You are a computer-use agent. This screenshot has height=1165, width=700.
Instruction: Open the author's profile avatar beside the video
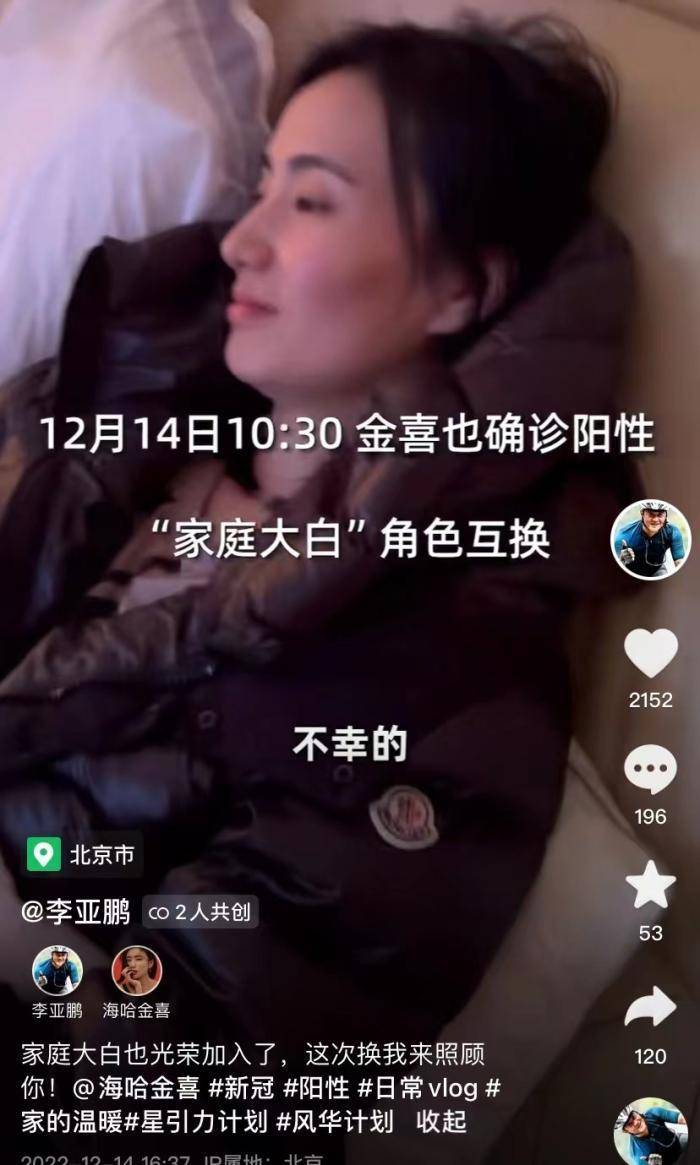tap(650, 540)
